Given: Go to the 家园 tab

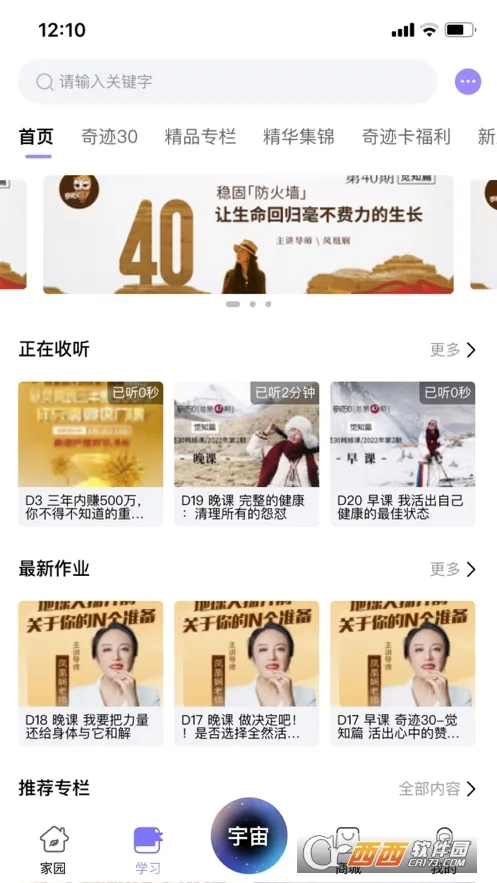Looking at the screenshot, I should (x=54, y=850).
